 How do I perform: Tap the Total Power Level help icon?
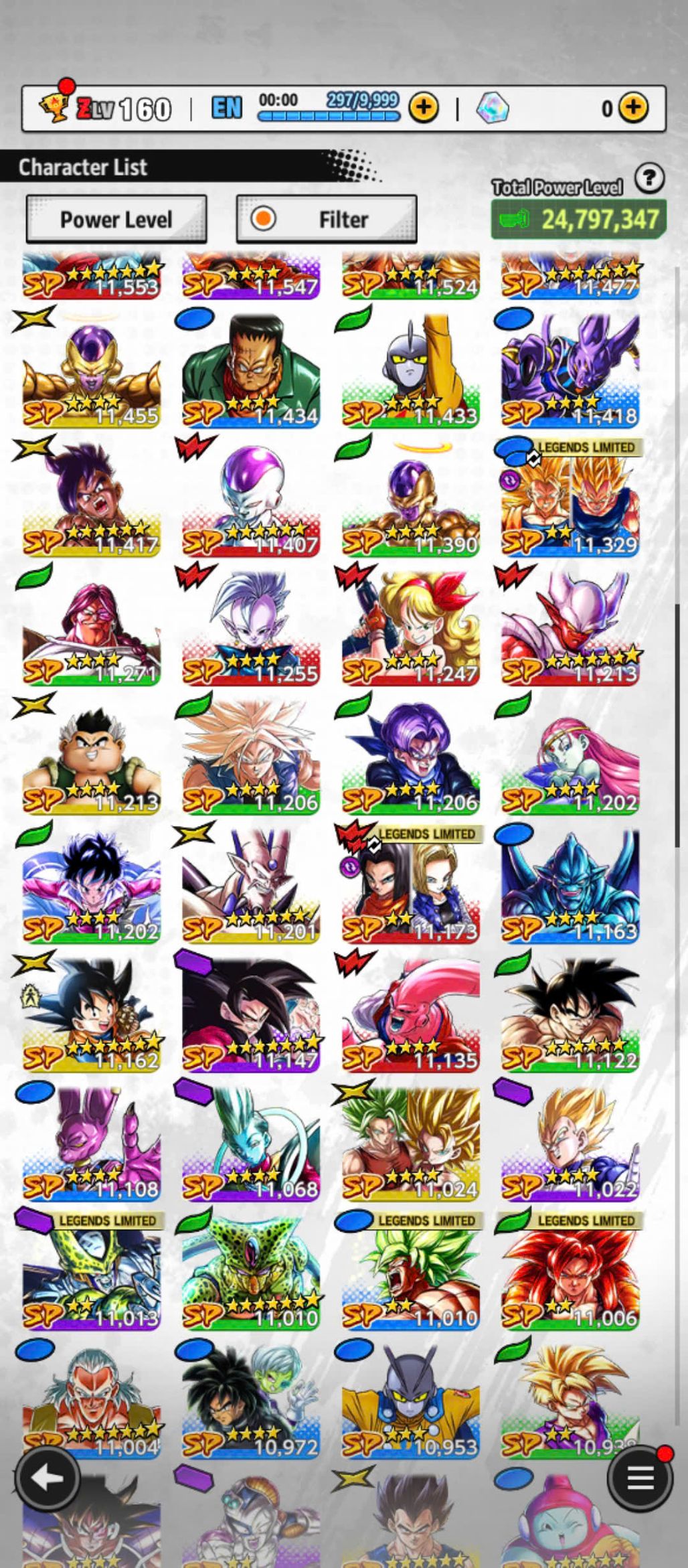[649, 179]
